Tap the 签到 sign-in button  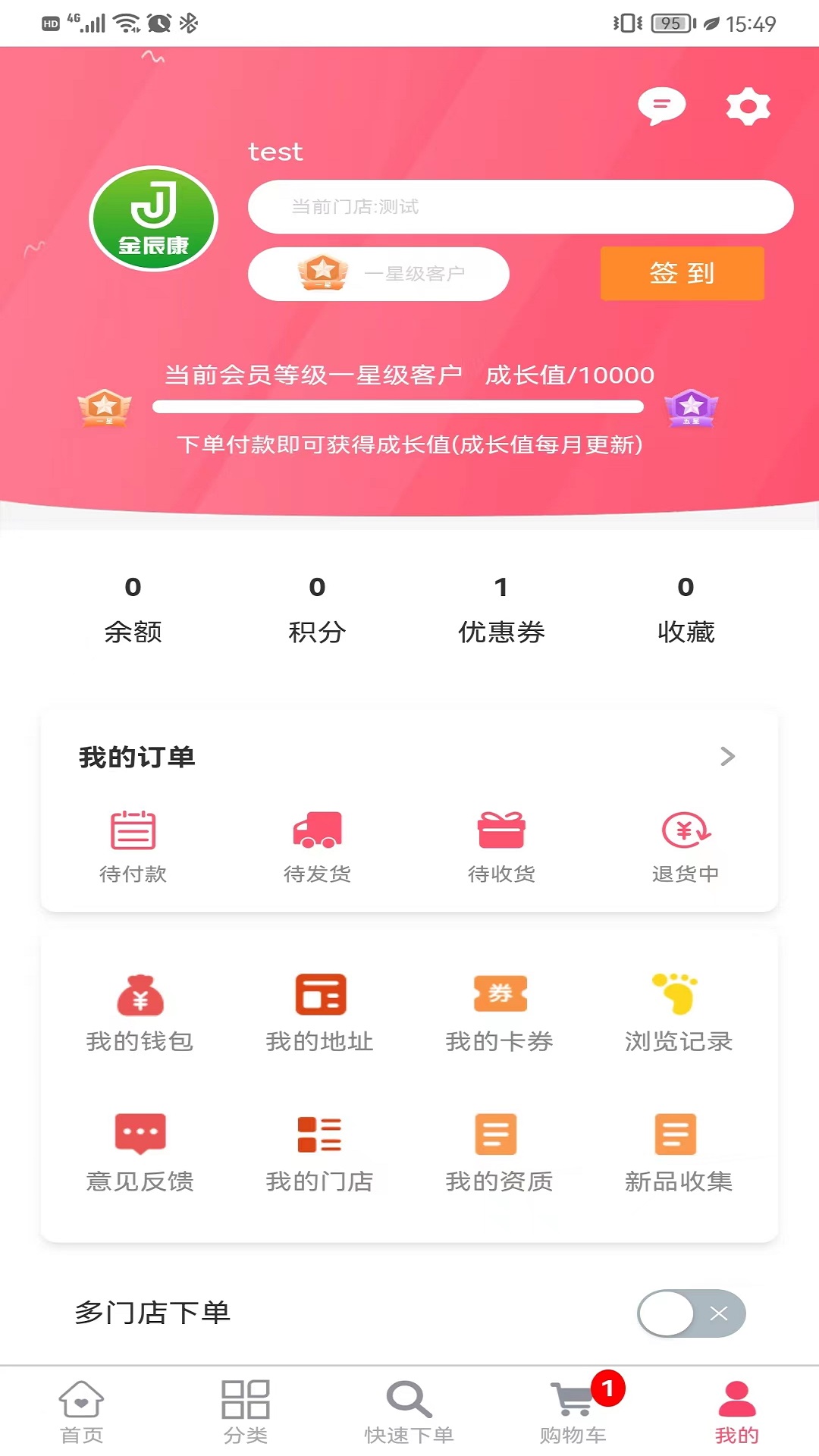[x=681, y=273]
